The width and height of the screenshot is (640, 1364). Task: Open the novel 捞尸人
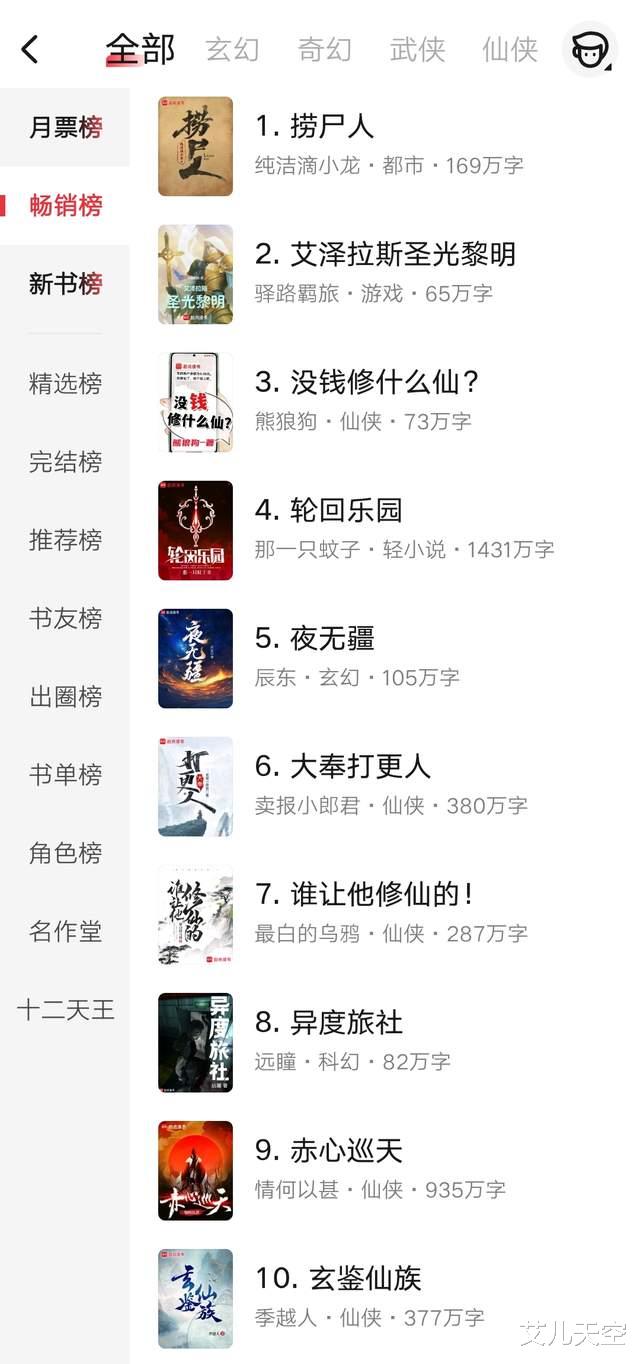click(x=314, y=127)
